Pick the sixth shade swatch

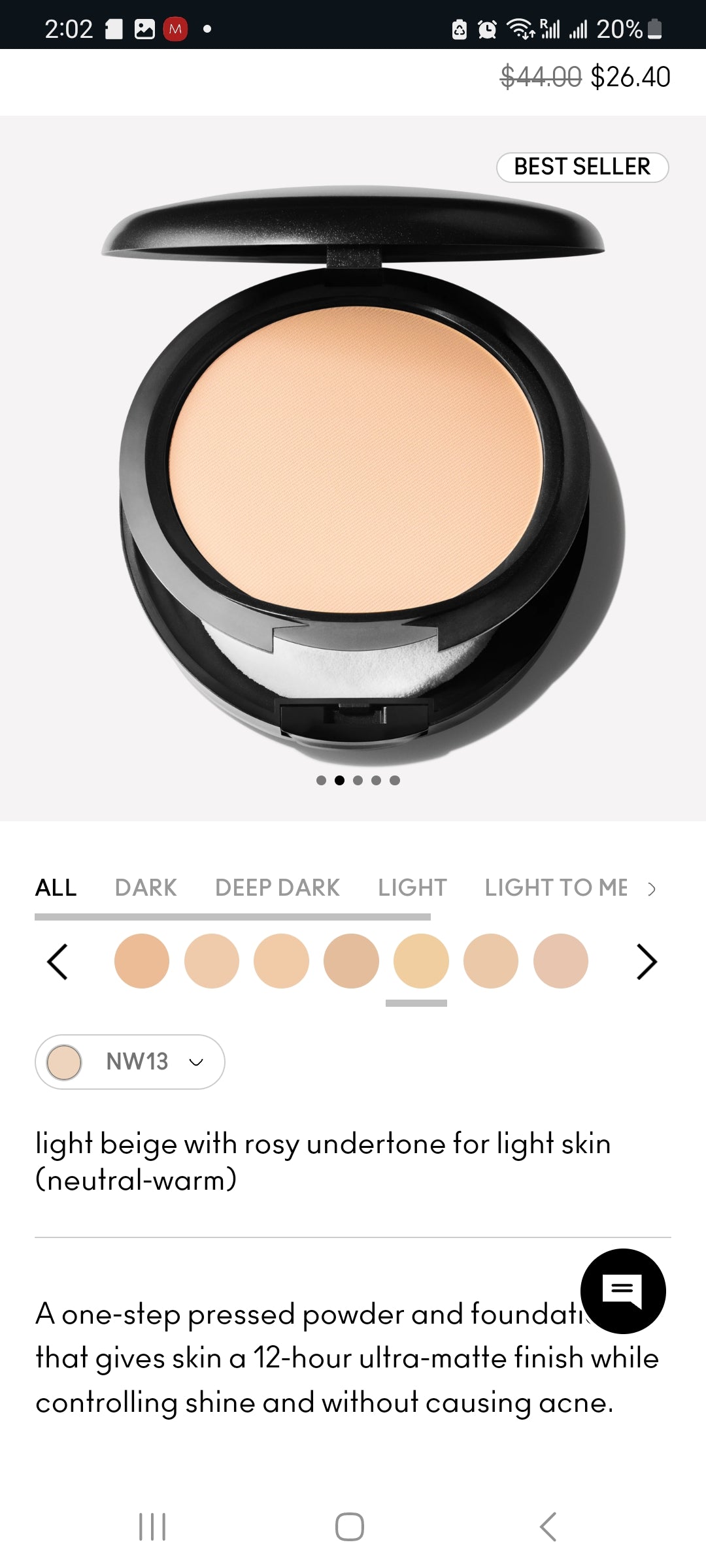coord(491,961)
